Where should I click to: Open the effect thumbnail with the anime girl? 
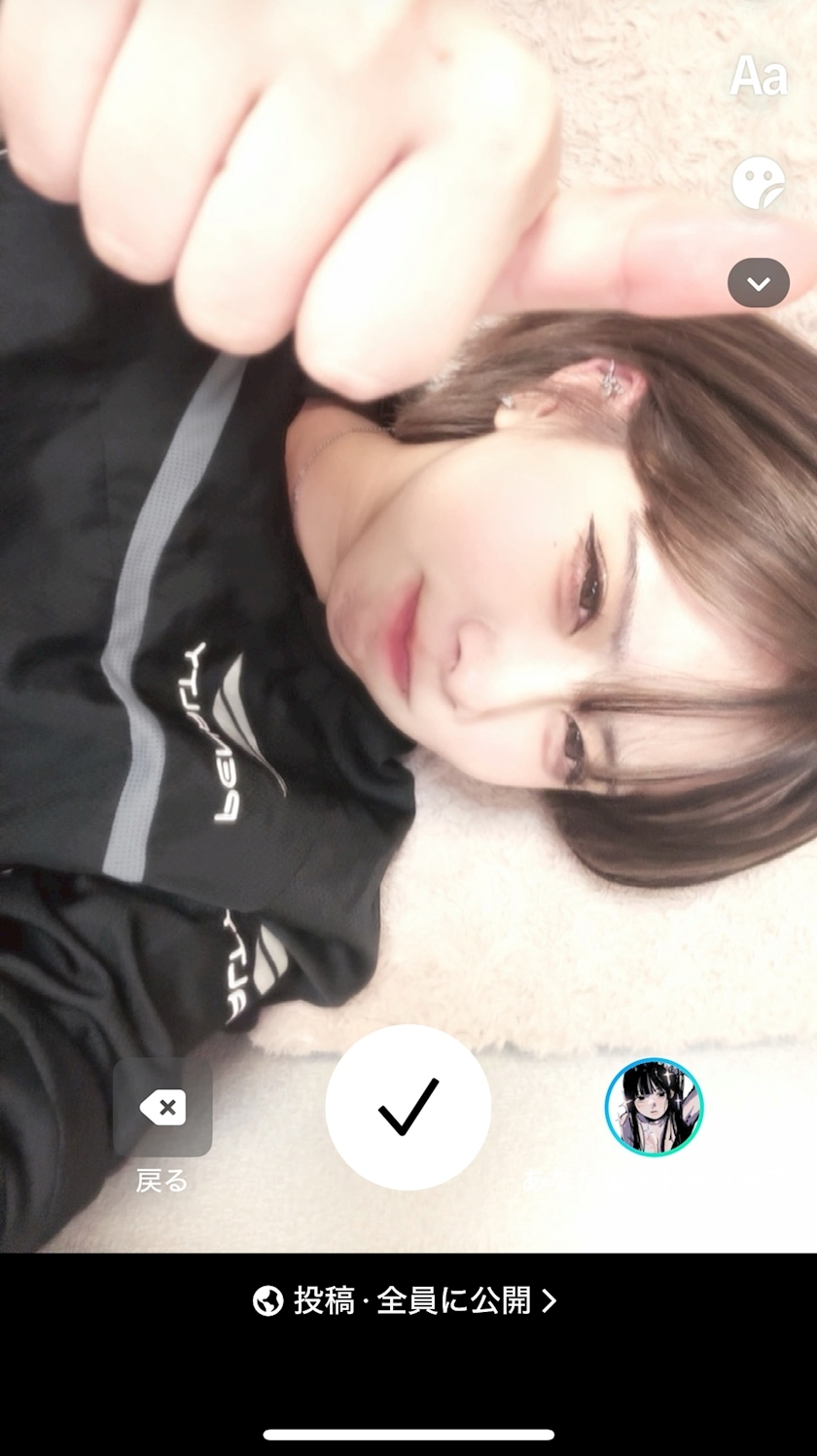coord(654,1107)
